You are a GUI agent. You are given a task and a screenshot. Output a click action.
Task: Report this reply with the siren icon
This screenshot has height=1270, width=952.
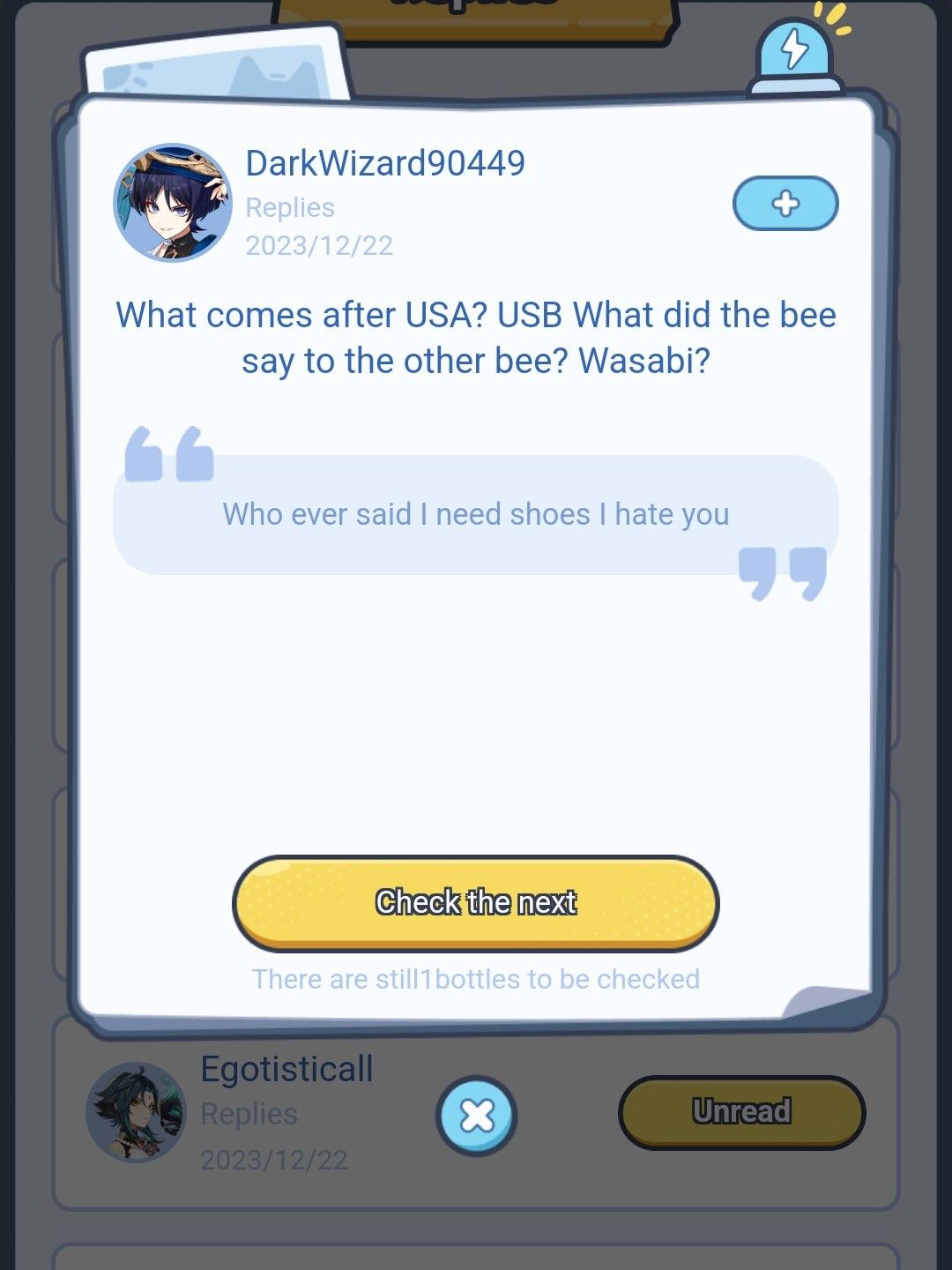pos(795,55)
